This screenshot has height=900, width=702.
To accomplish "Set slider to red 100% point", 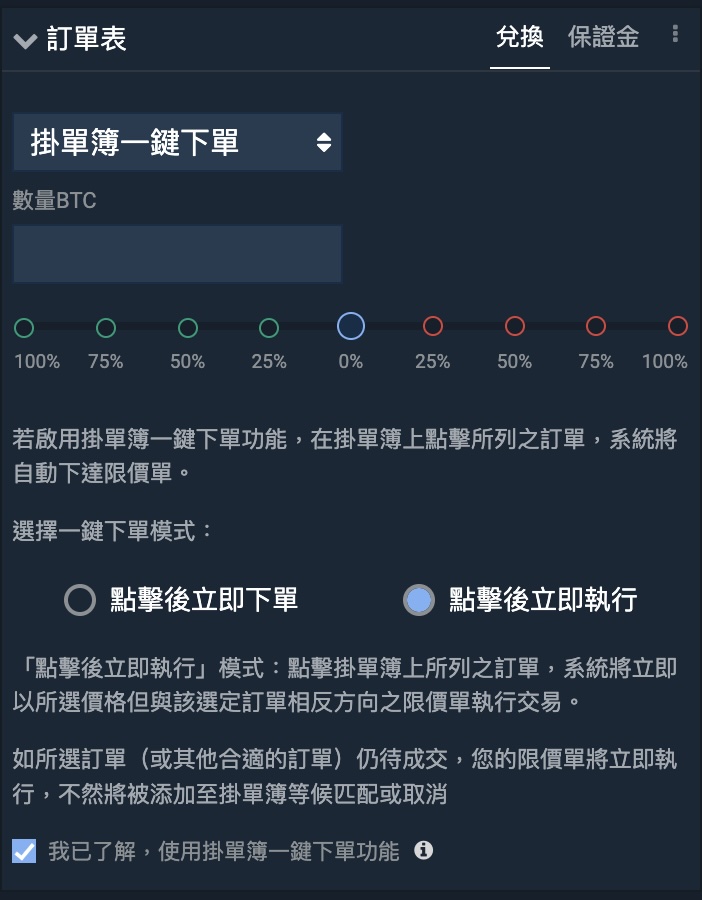I will point(677,326).
